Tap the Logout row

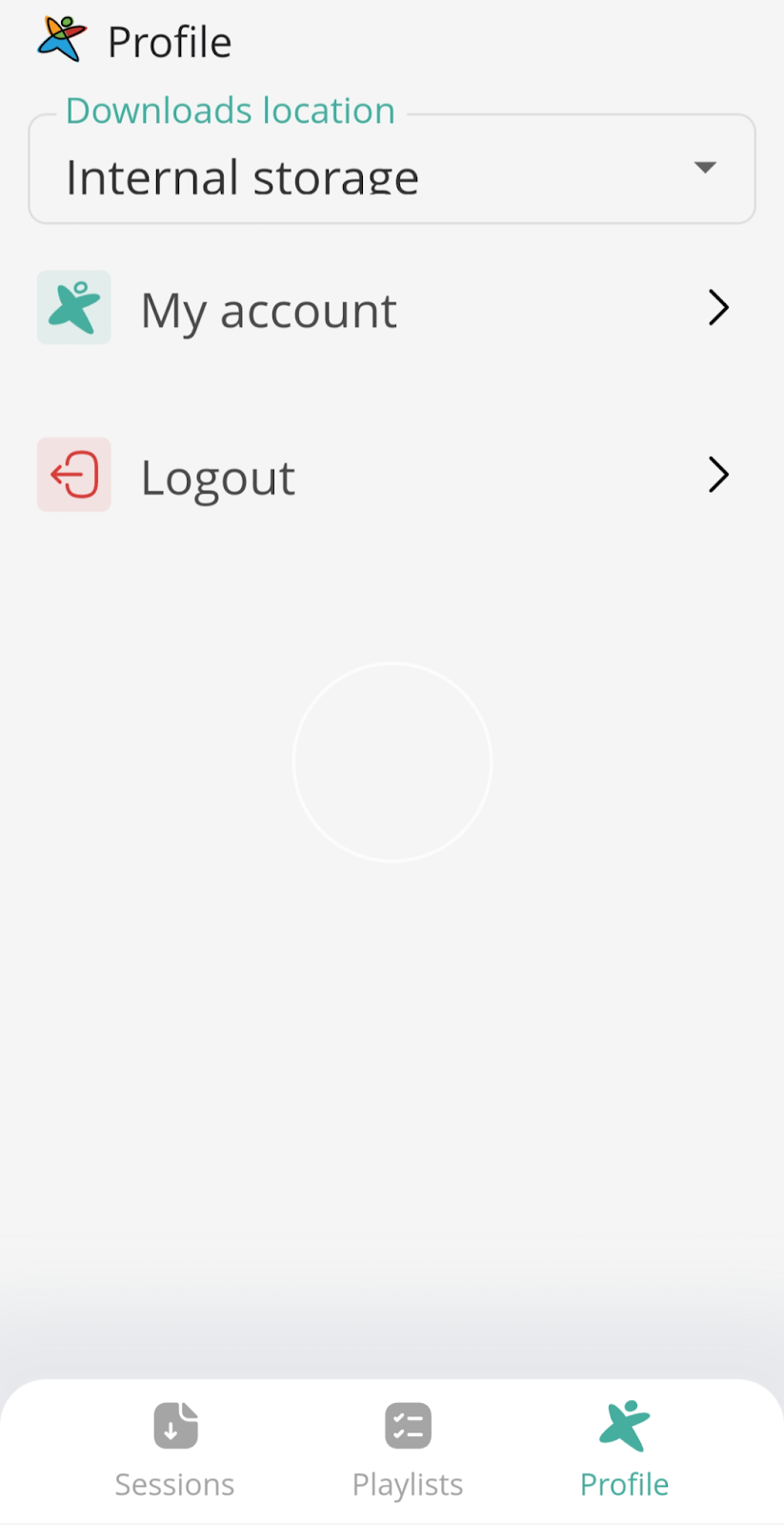click(392, 475)
